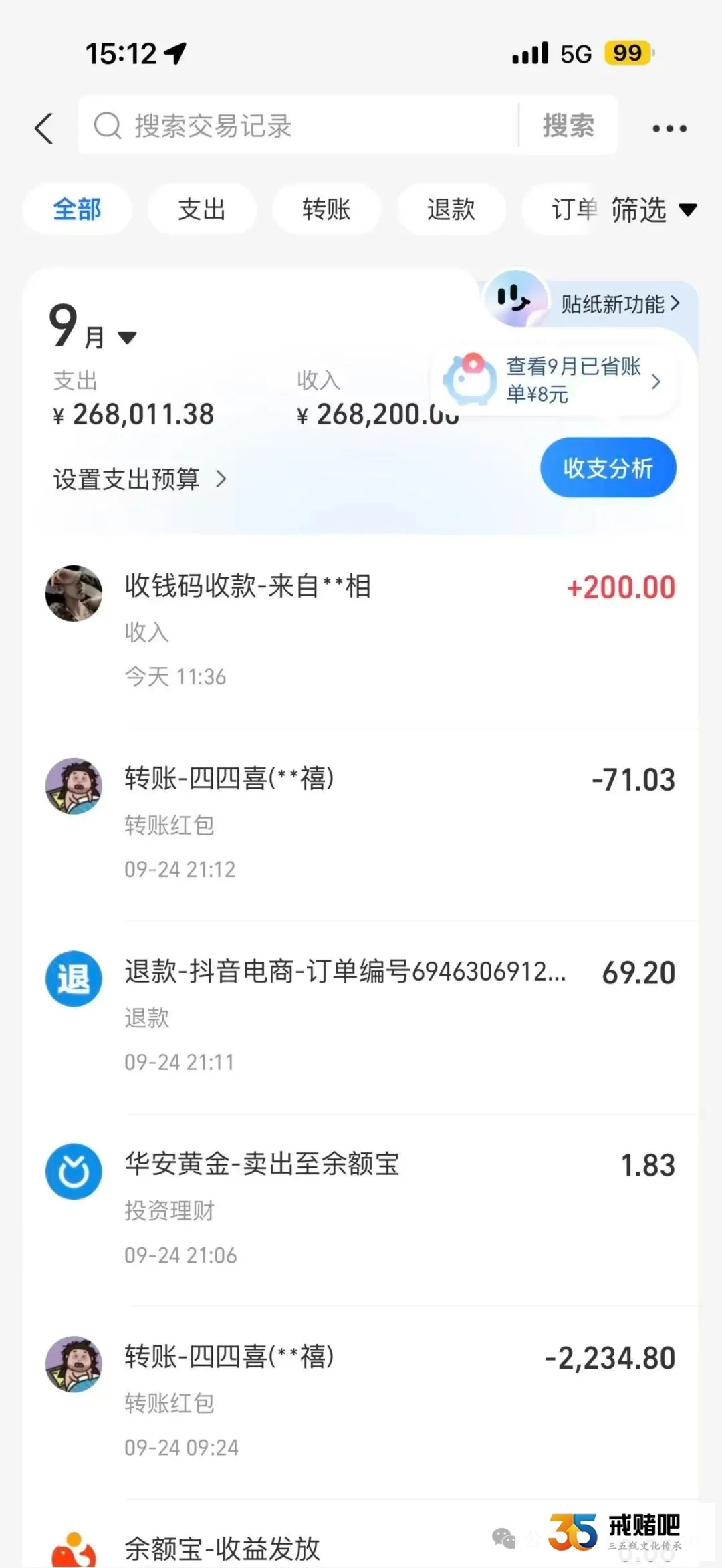The image size is (722, 1568).
Task: Open the 筛选 filter dropdown
Action: pos(653,210)
